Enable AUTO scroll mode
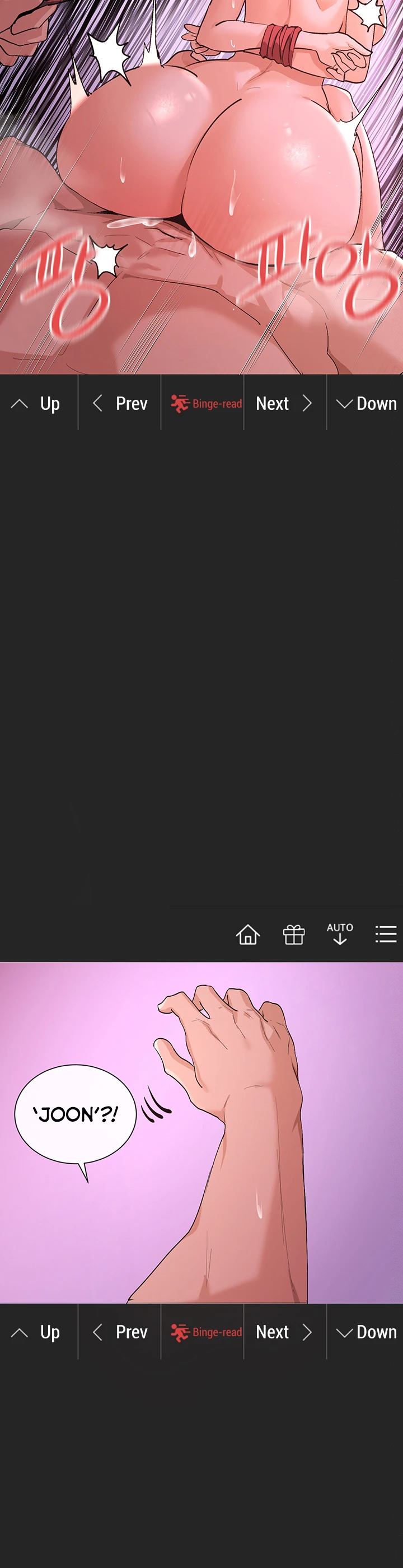The image size is (403, 1568). point(340,933)
